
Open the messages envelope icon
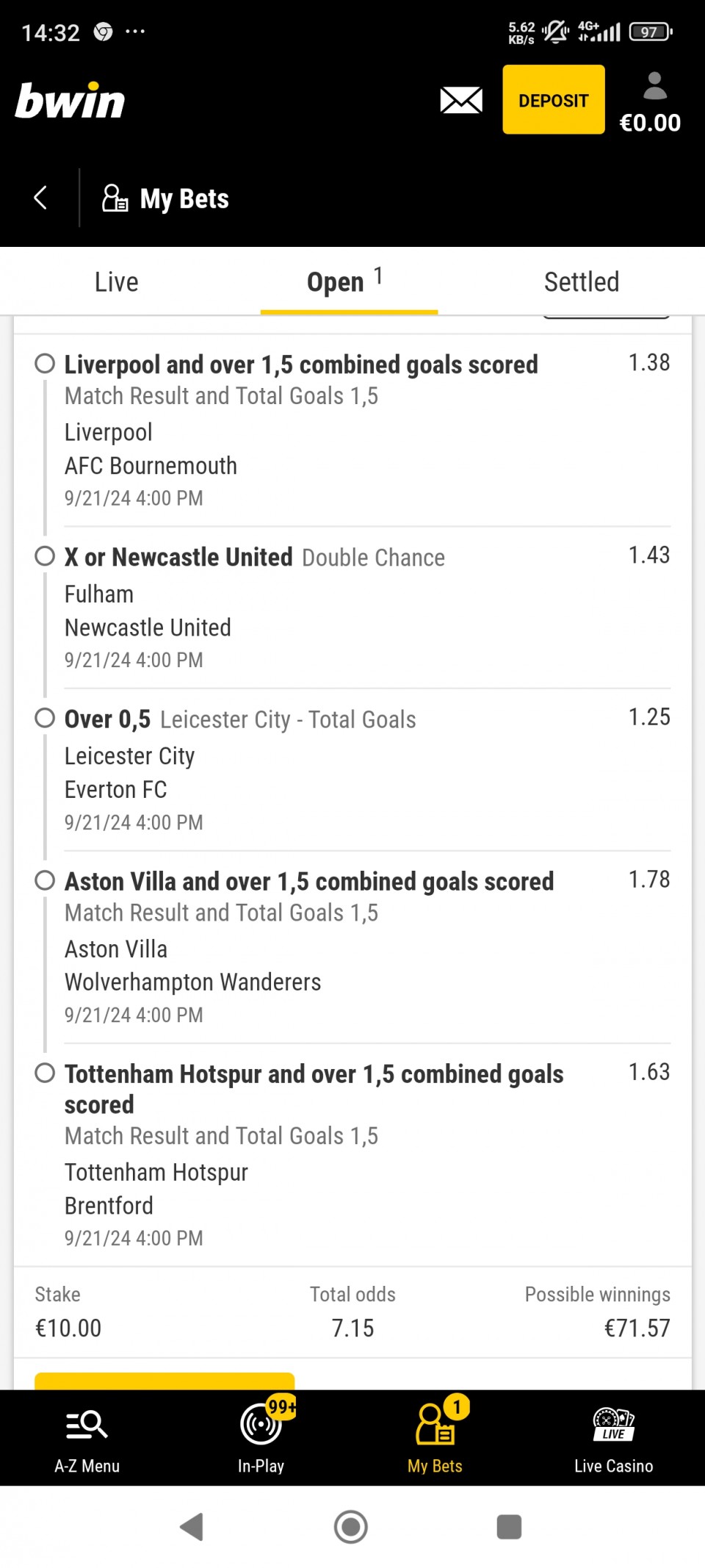click(x=461, y=100)
